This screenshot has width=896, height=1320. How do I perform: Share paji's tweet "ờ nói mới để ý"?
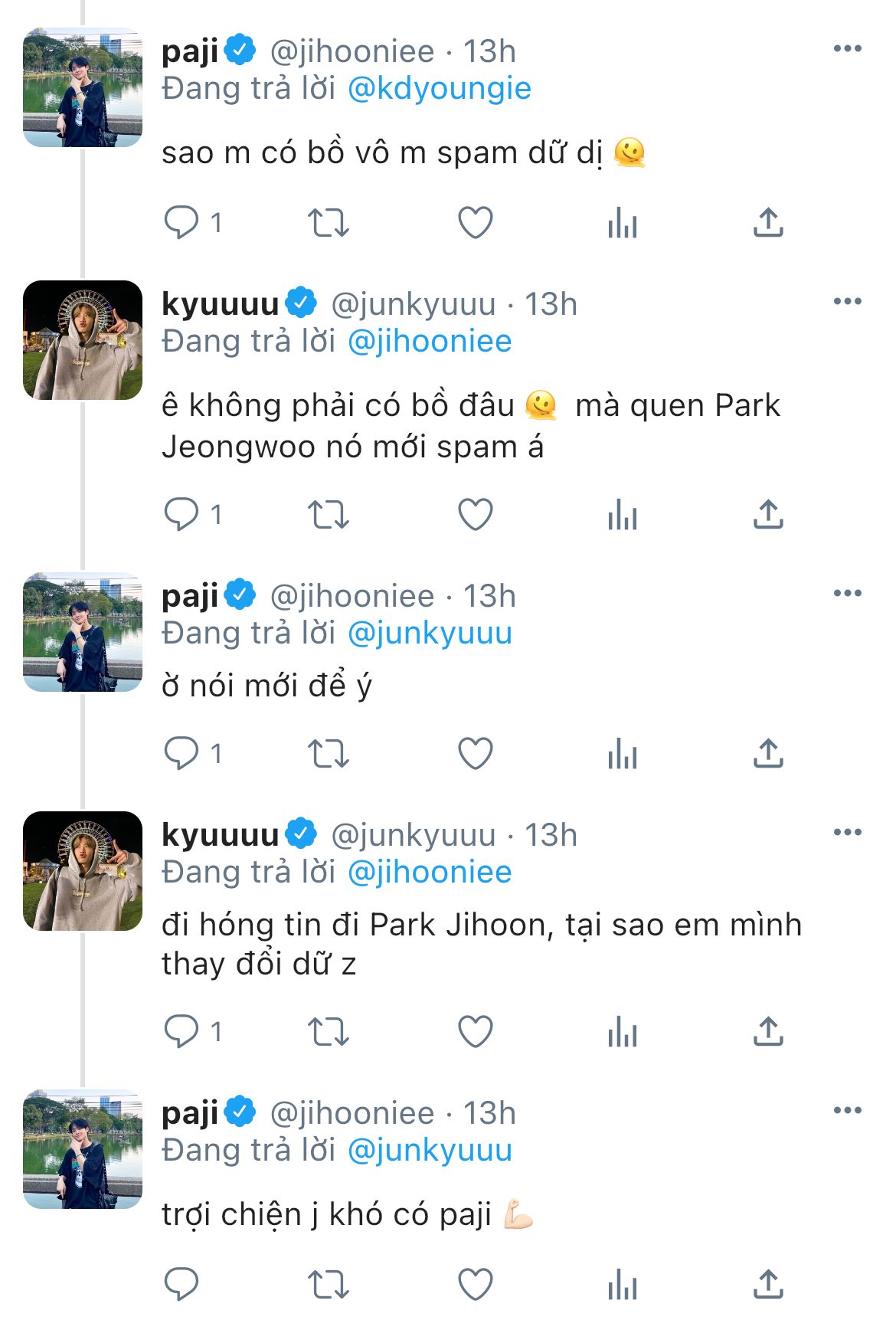(x=768, y=754)
